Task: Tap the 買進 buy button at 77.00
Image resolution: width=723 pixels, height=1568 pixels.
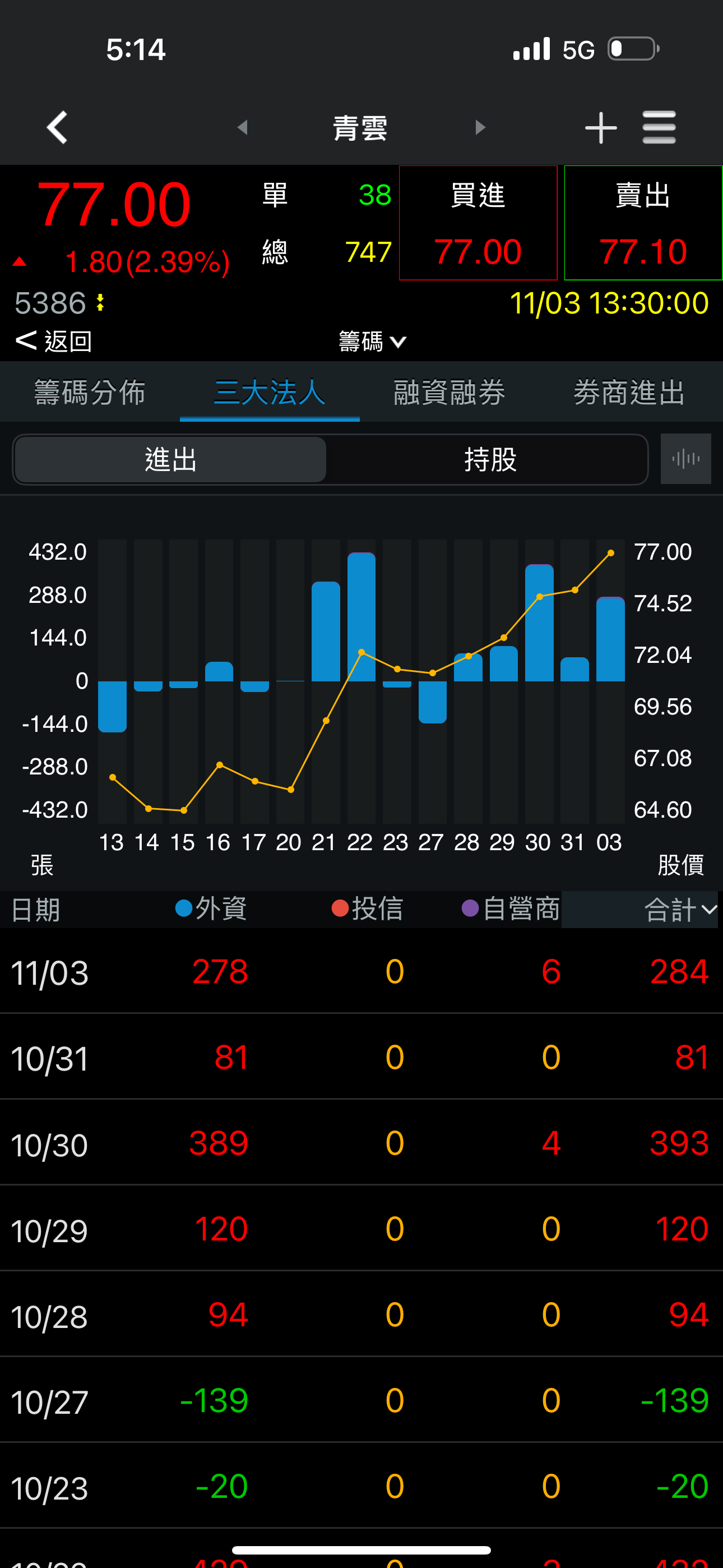Action: coord(478,223)
